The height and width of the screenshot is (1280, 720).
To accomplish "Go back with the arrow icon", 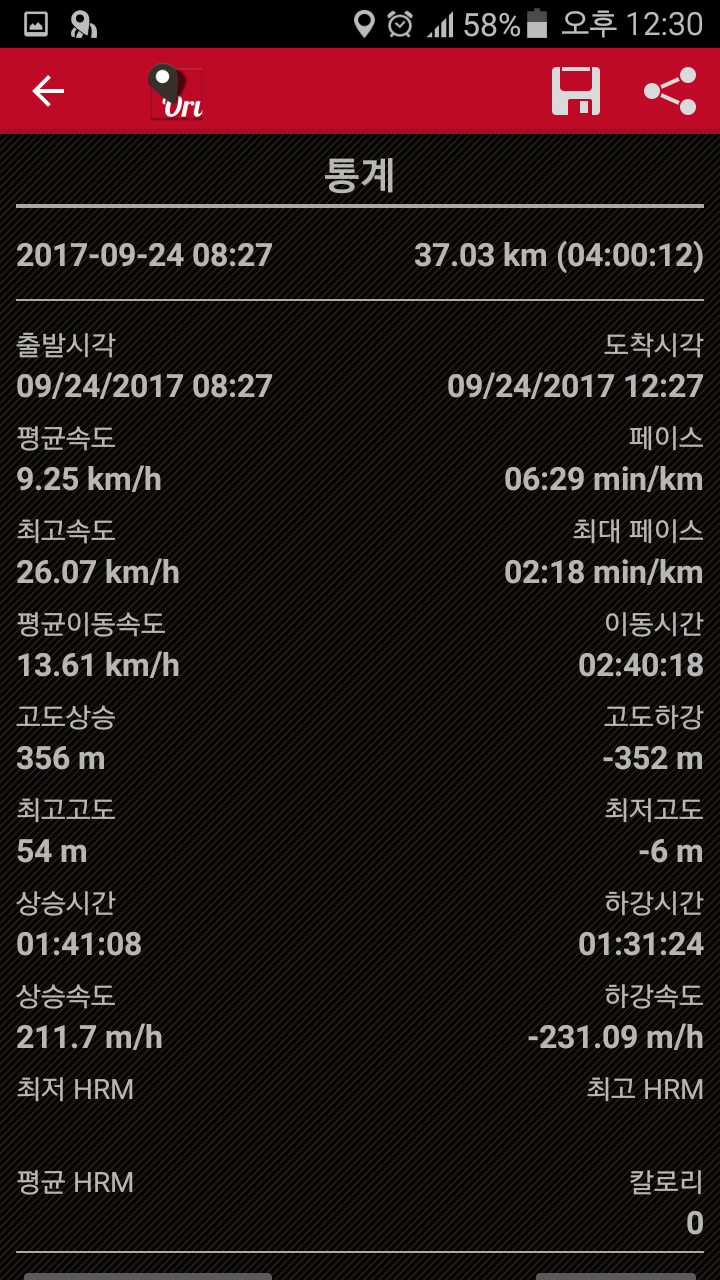I will pos(48,91).
